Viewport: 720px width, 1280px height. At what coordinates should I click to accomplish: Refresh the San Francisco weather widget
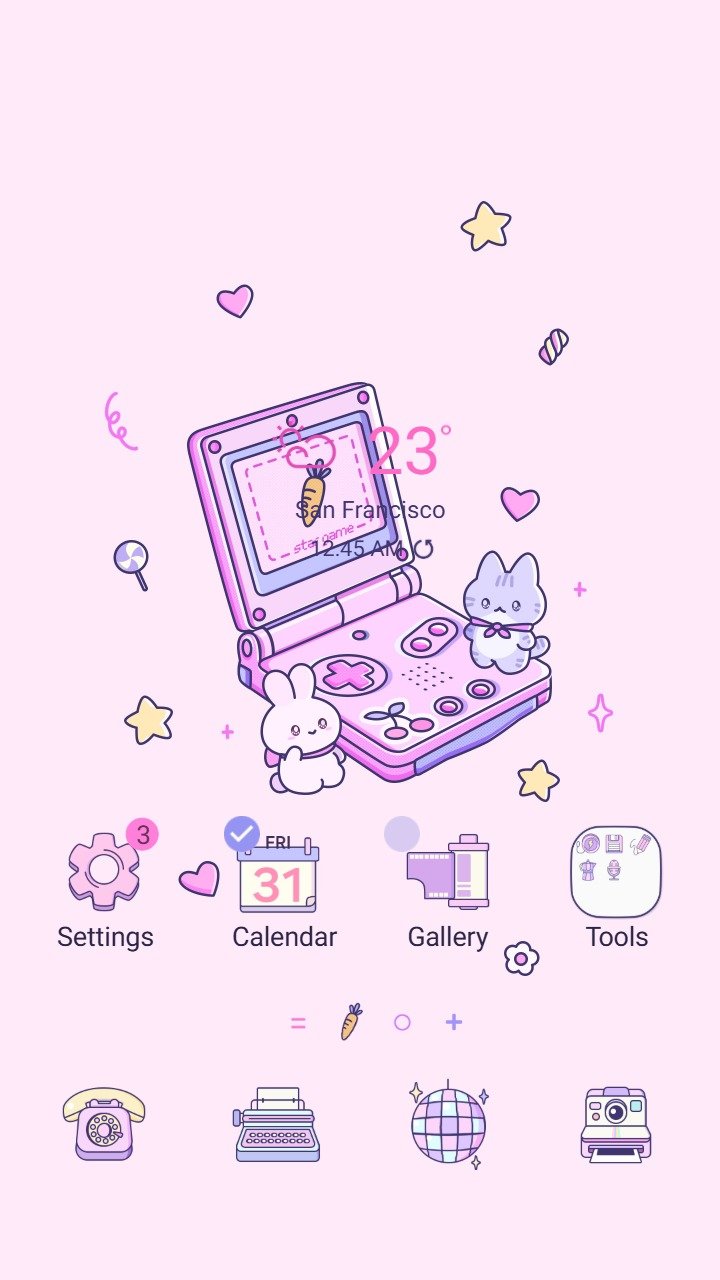point(423,549)
